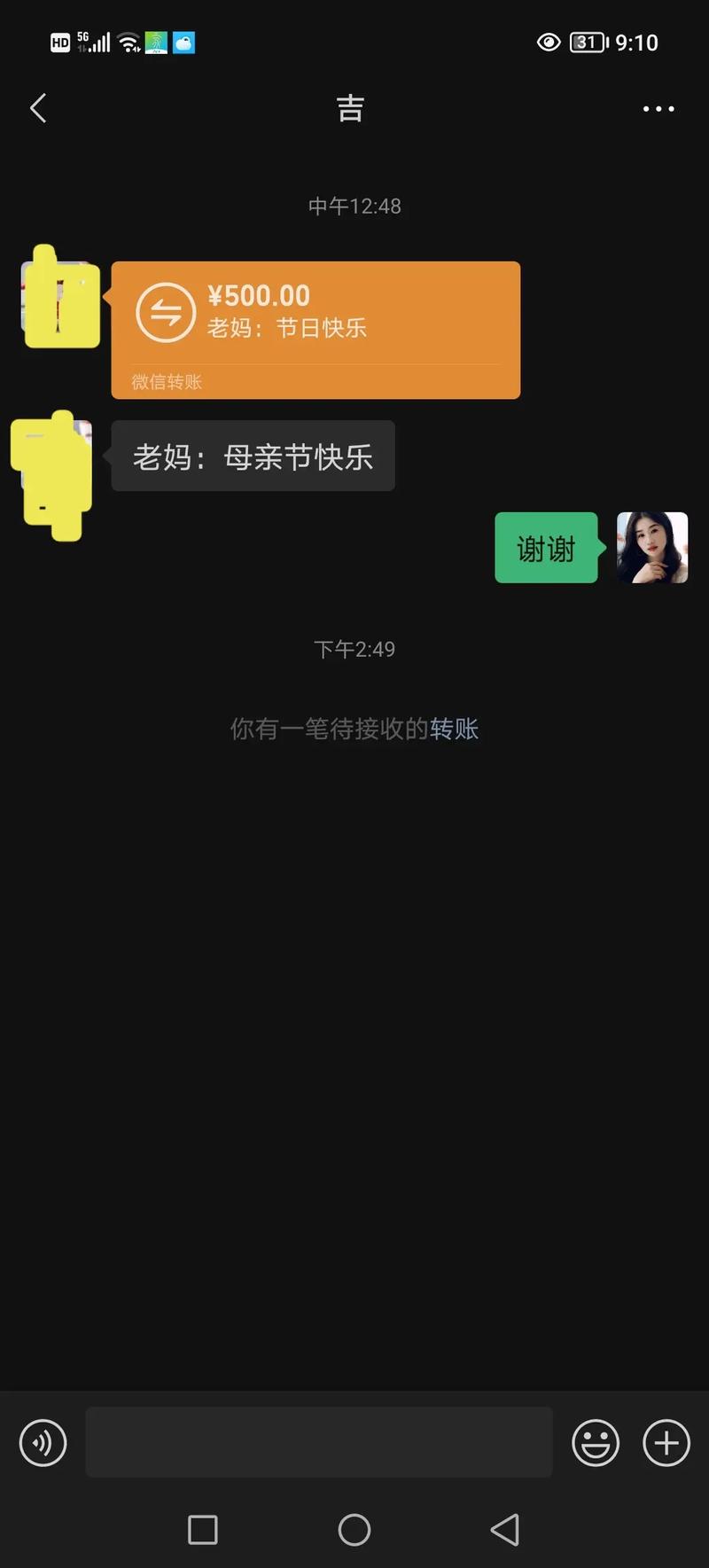Tap the 转账 link in pending transfer notice

tap(454, 728)
